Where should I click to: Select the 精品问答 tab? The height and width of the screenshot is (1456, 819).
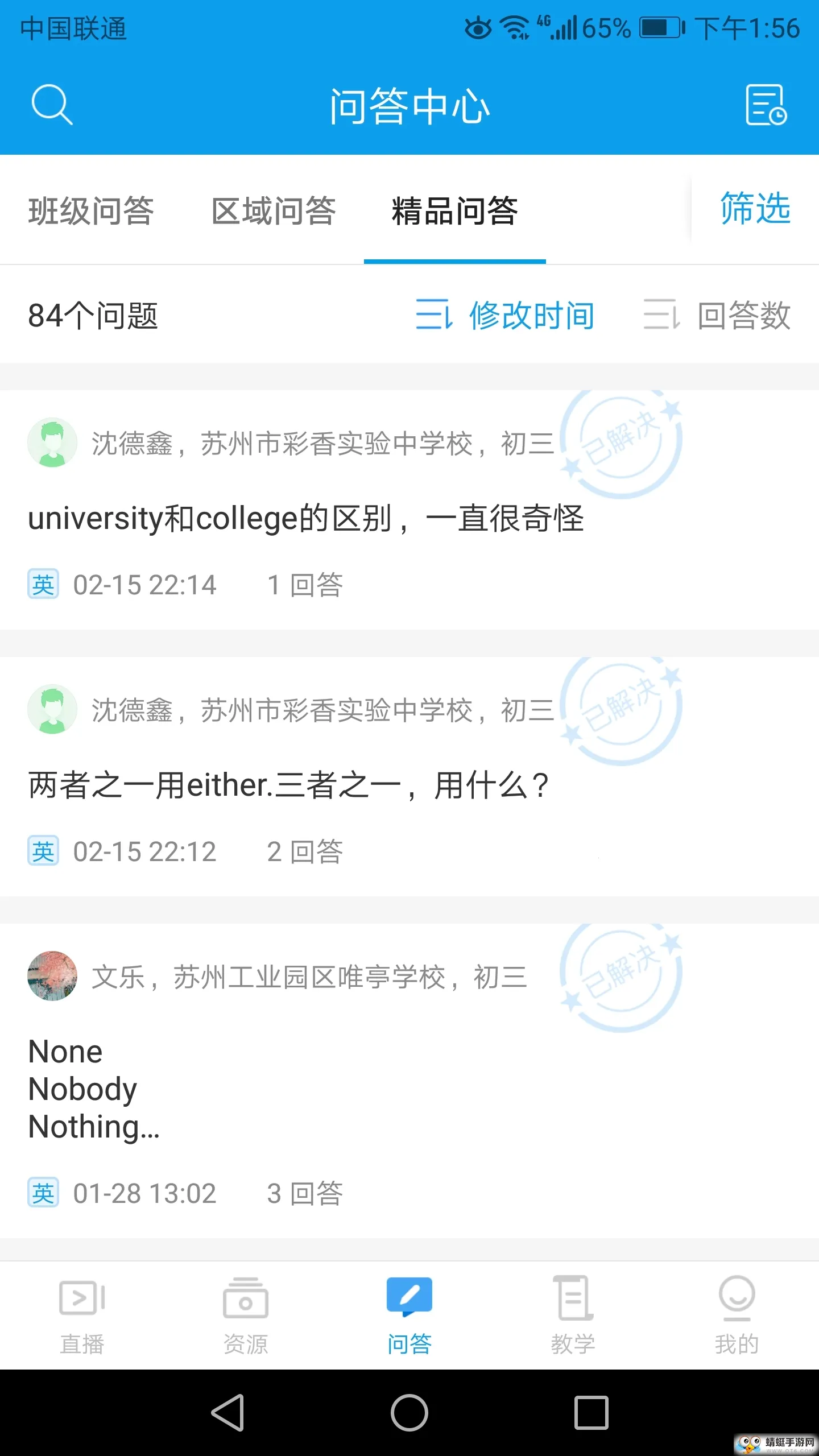[x=454, y=210]
